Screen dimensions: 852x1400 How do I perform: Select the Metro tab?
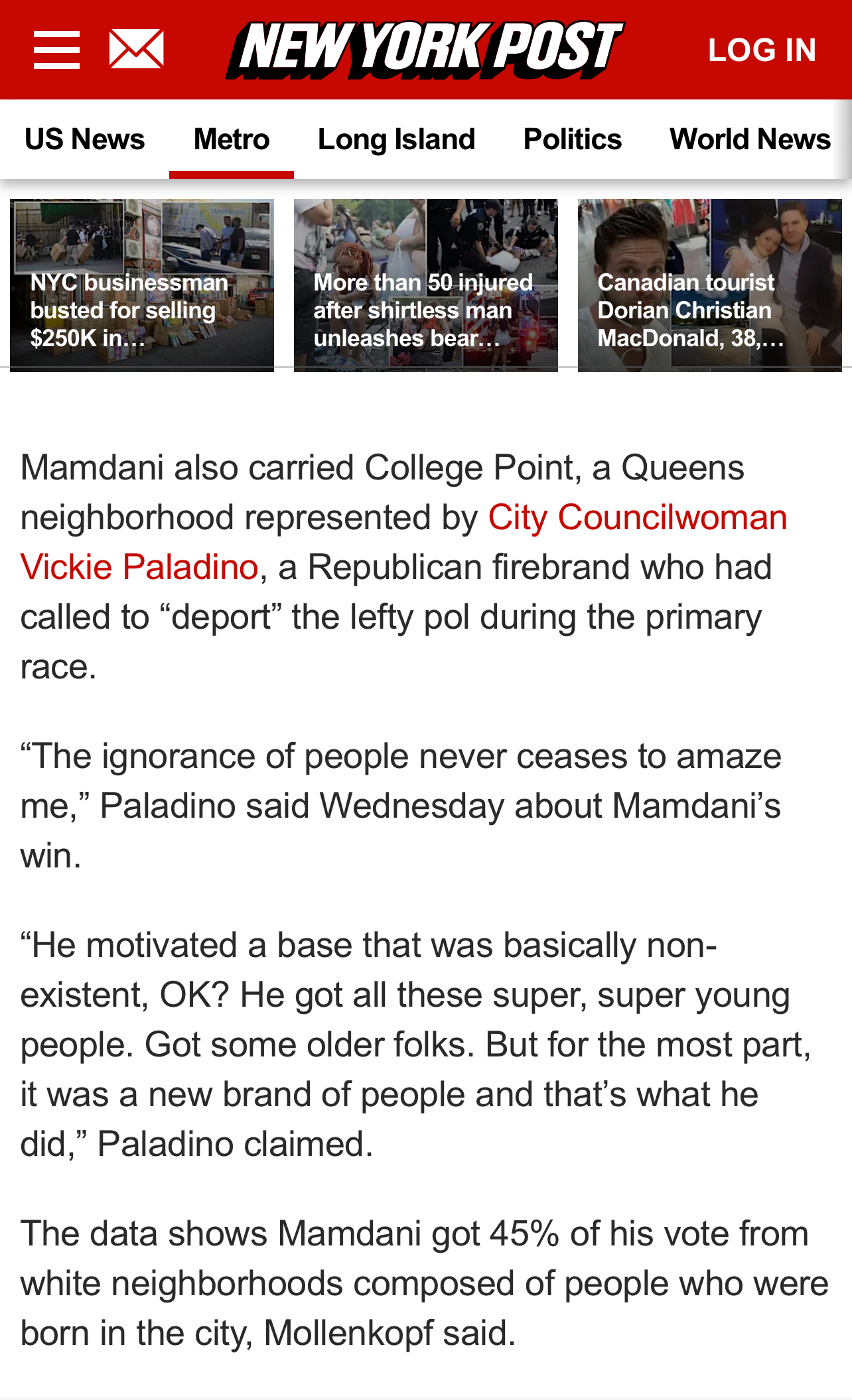point(232,139)
